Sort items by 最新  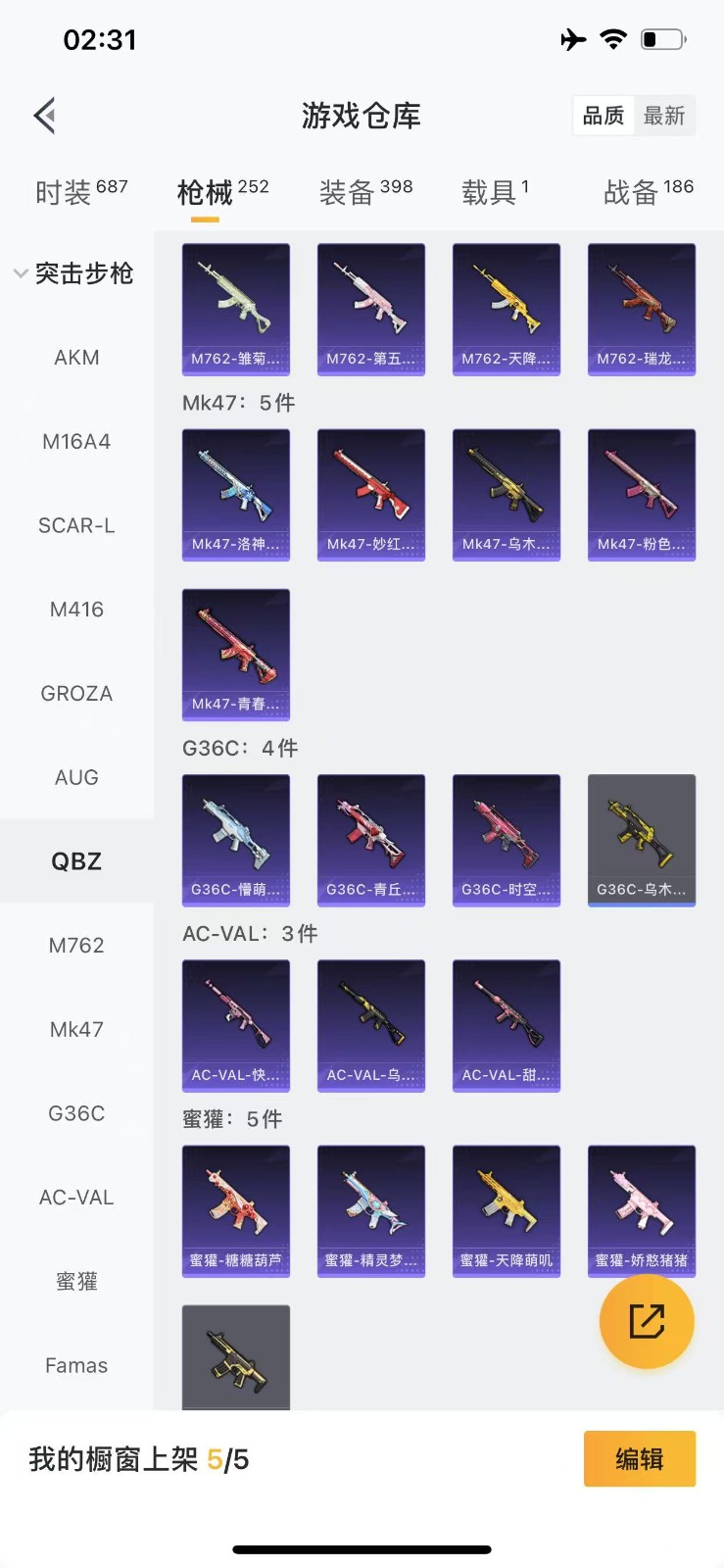[663, 116]
